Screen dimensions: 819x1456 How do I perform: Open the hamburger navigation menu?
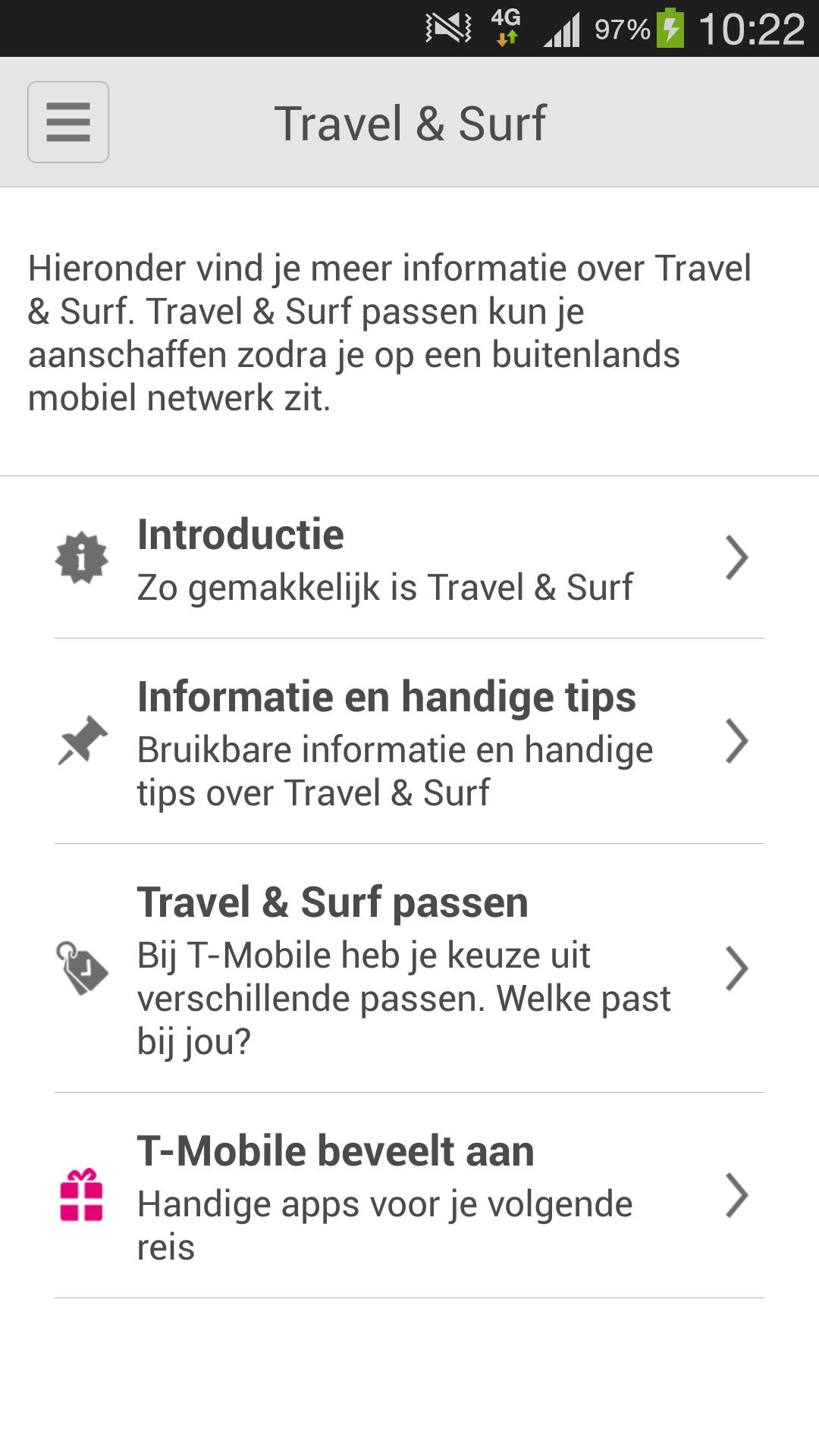point(67,121)
